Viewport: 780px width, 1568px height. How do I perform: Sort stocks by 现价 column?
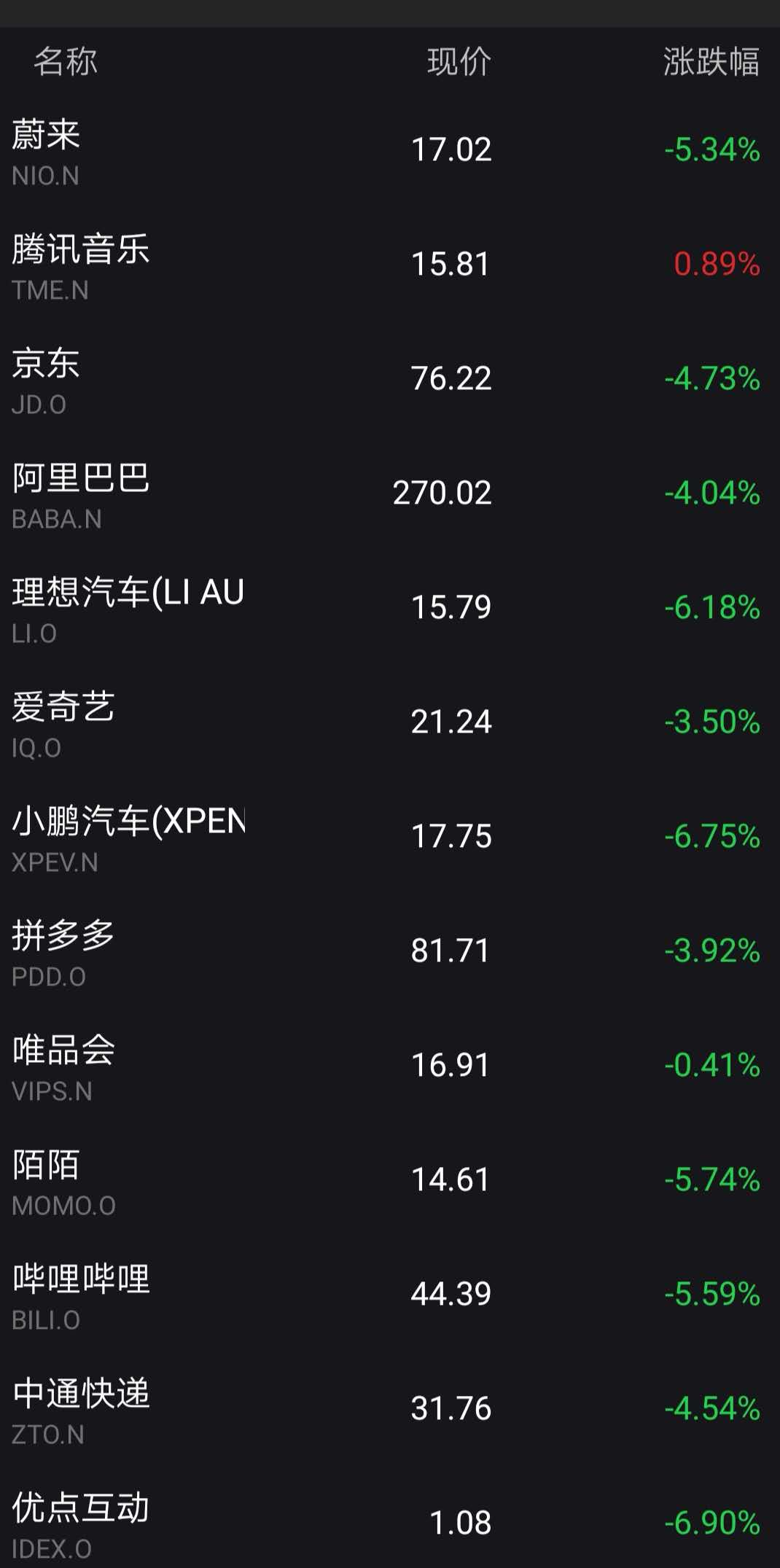click(459, 61)
